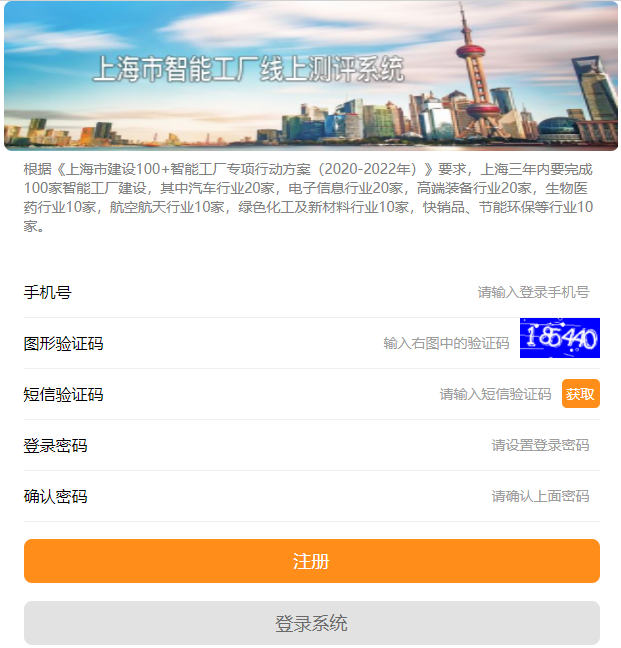Refresh the captcha image

(x=559, y=338)
